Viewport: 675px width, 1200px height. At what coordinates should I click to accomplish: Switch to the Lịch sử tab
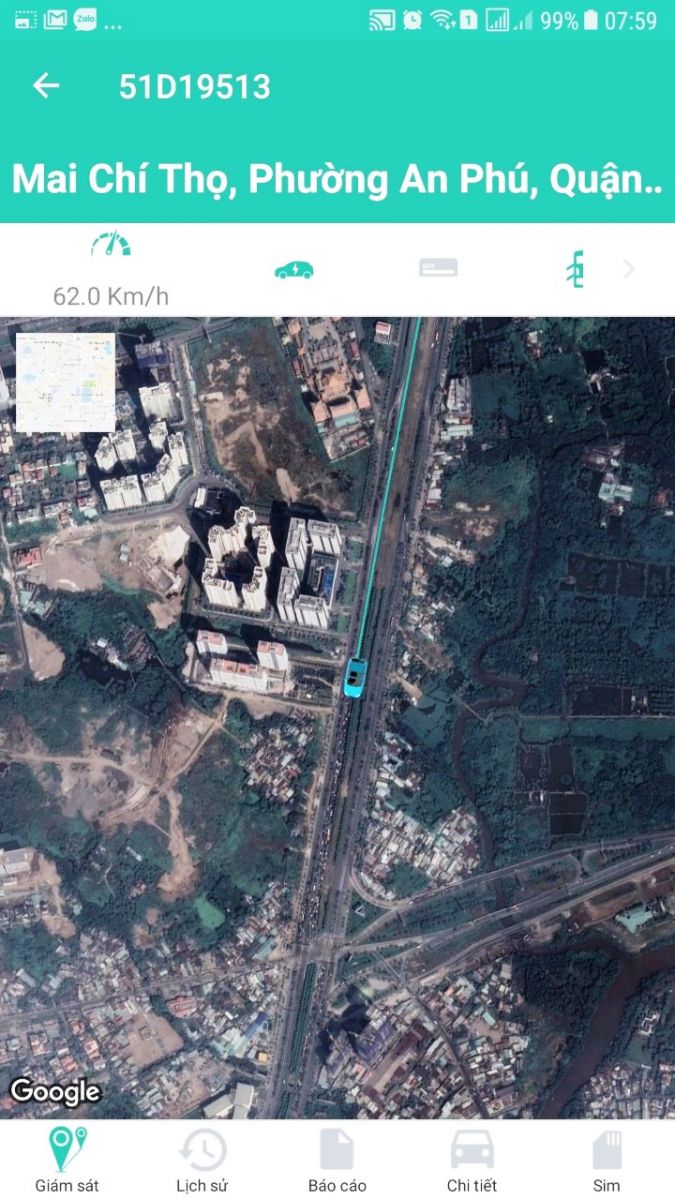(202, 1160)
